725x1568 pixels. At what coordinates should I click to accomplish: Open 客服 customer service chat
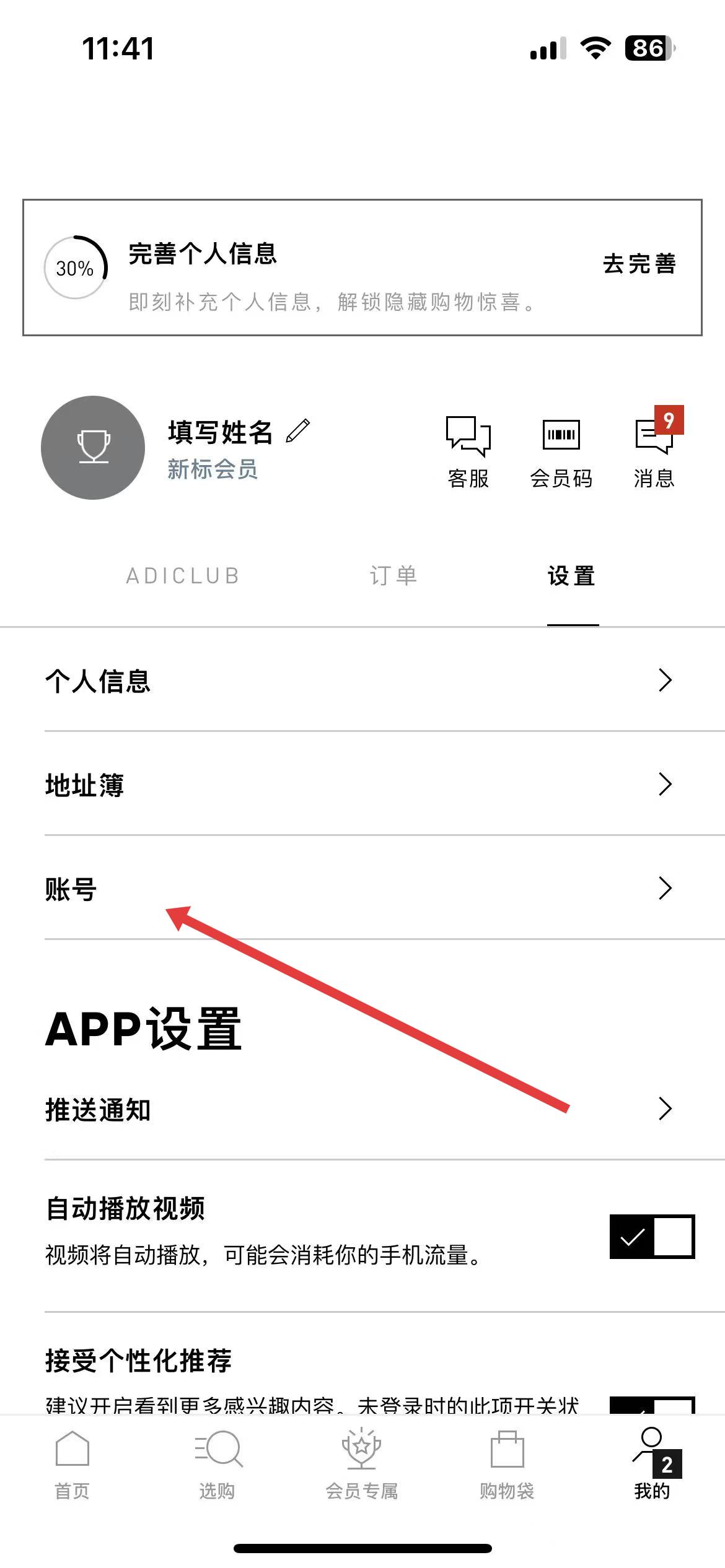pos(468,453)
